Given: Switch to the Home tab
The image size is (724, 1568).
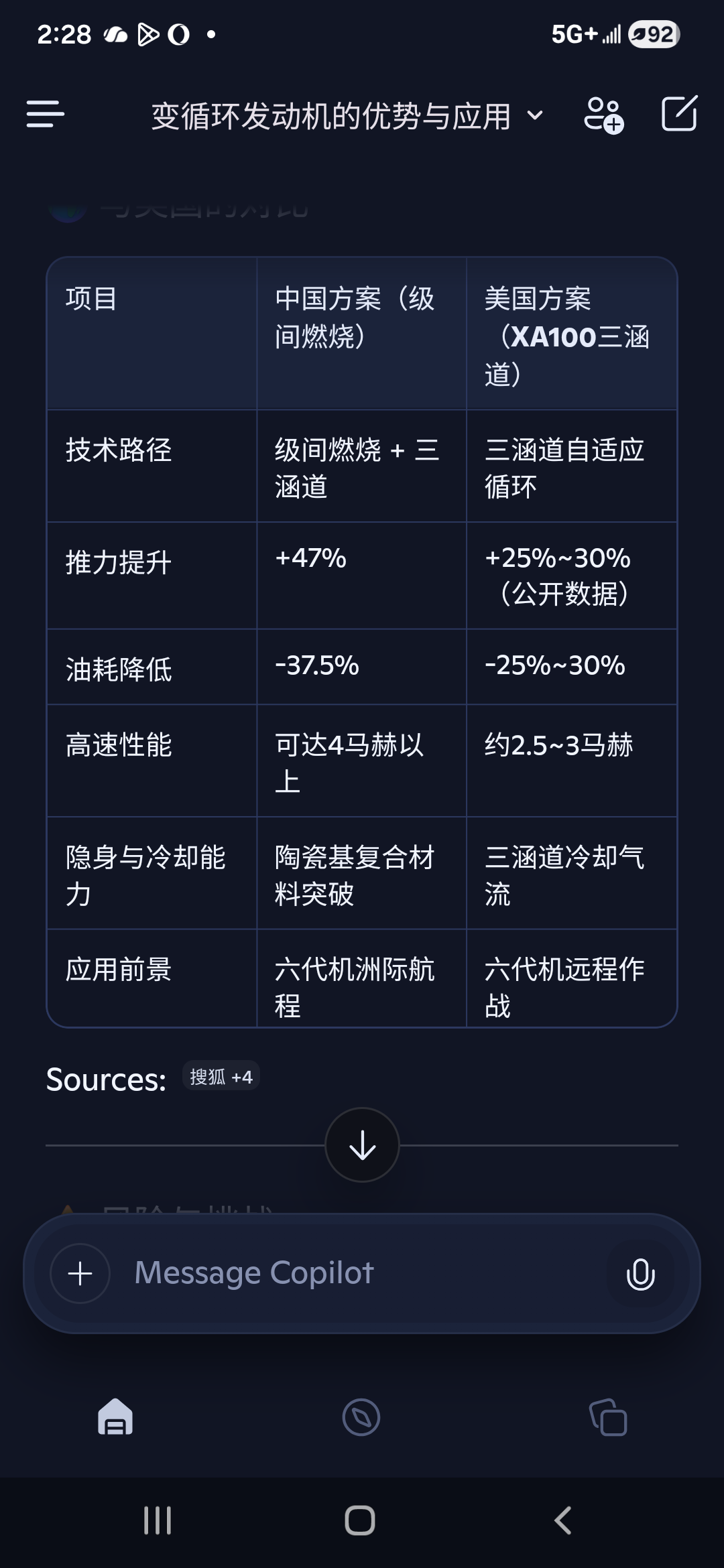Looking at the screenshot, I should pos(115,1417).
